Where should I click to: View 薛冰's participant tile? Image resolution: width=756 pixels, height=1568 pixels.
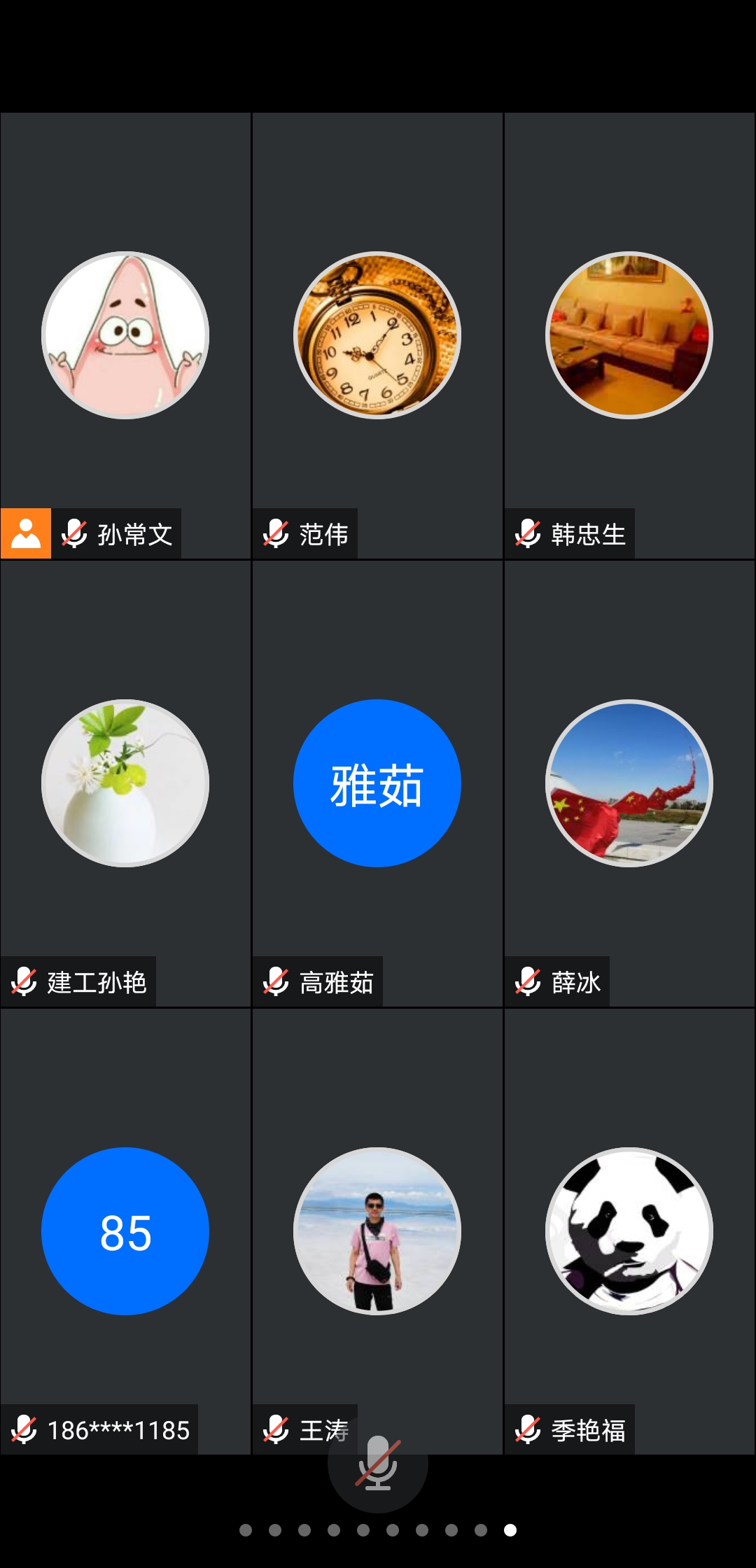coord(629,783)
